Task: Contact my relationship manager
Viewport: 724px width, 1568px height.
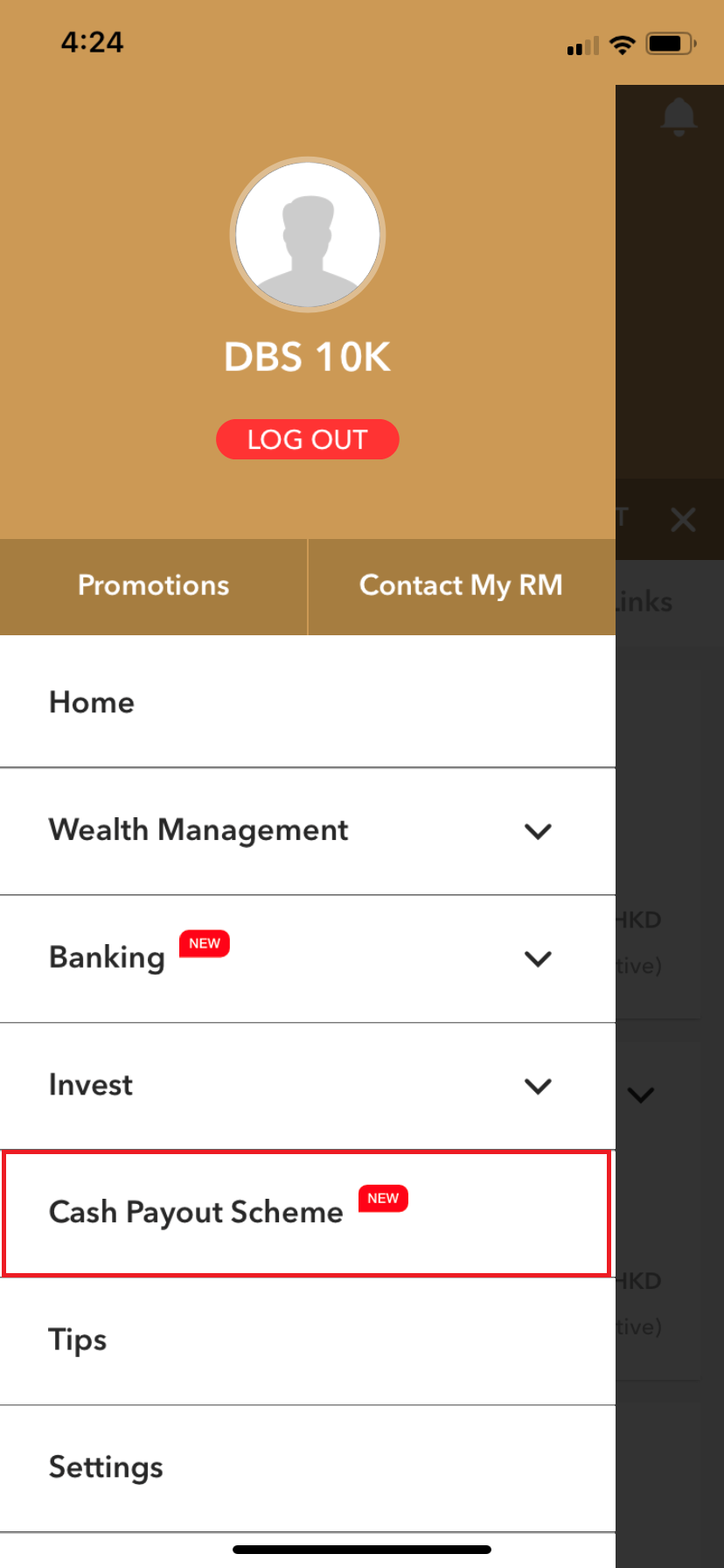Action: pyautogui.click(x=461, y=585)
